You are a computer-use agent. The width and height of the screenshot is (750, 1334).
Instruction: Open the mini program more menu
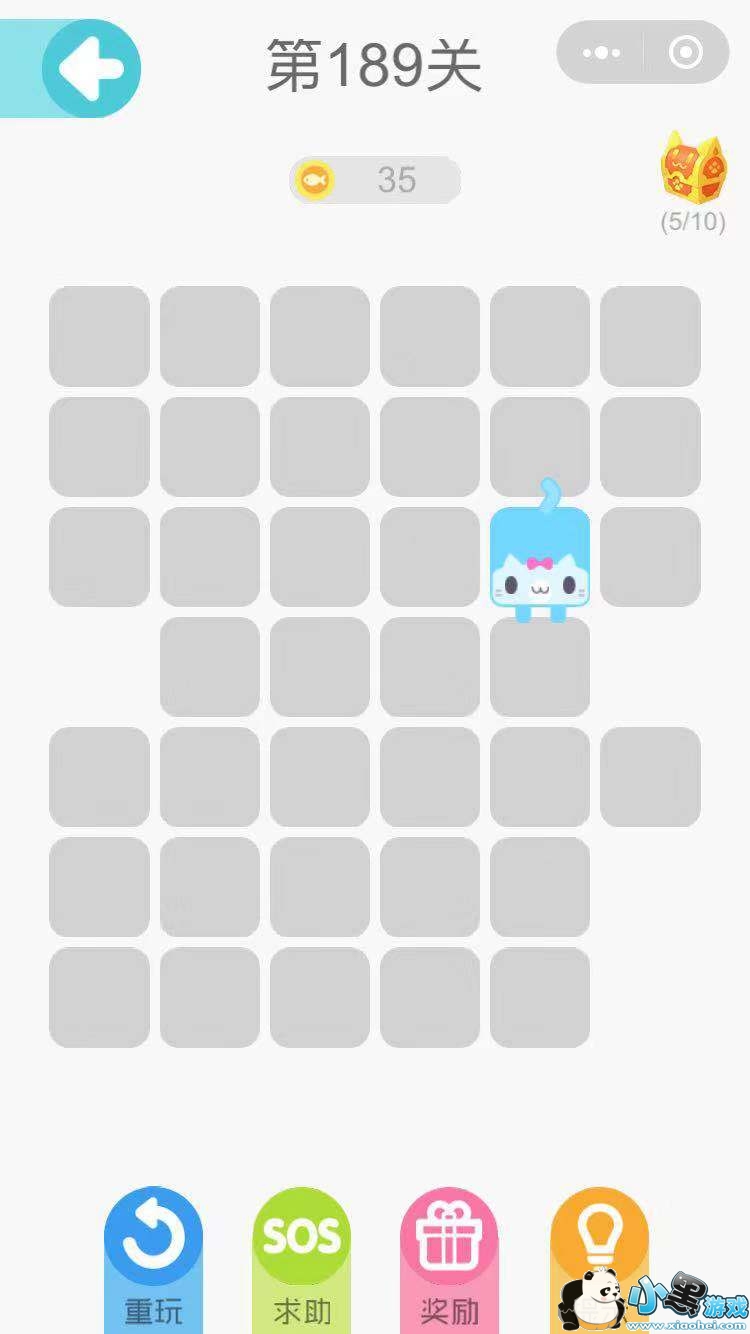tap(601, 52)
